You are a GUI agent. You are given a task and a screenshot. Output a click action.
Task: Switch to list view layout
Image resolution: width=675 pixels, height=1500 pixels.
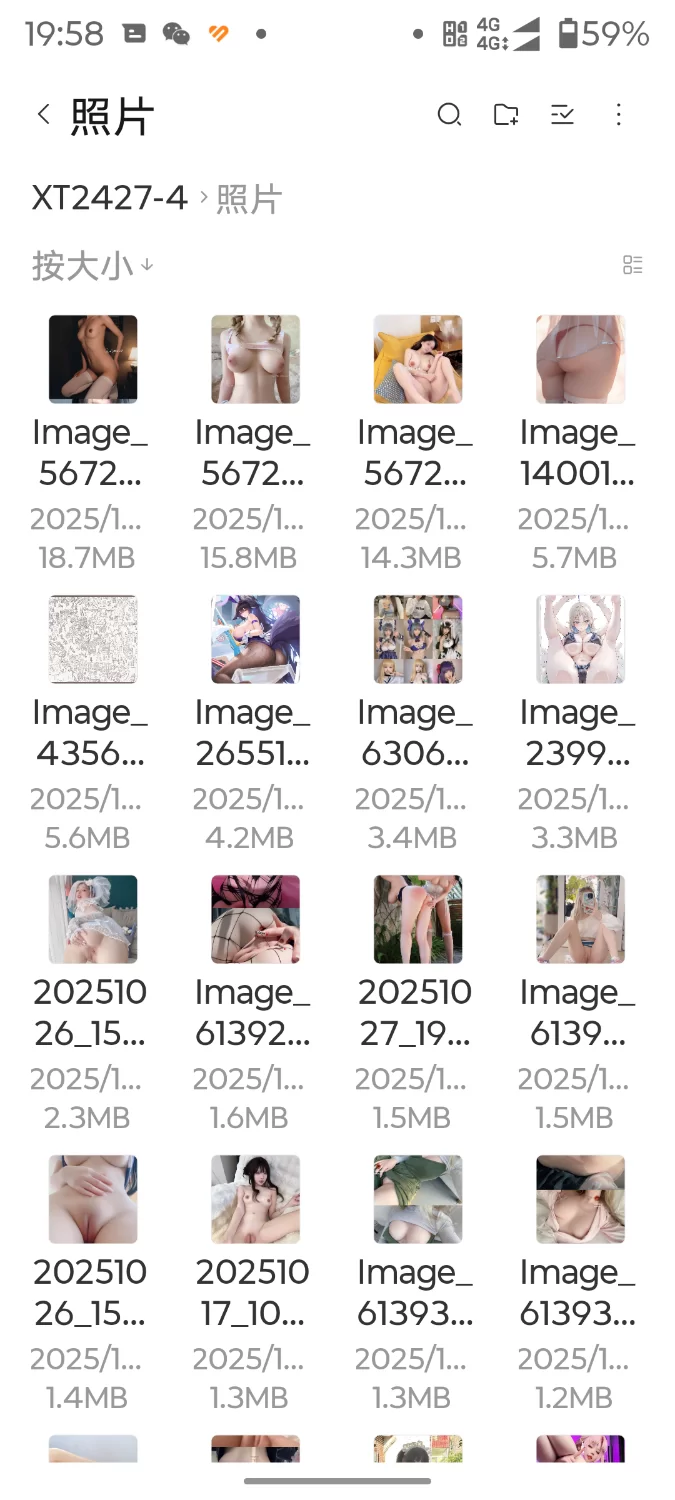632,265
